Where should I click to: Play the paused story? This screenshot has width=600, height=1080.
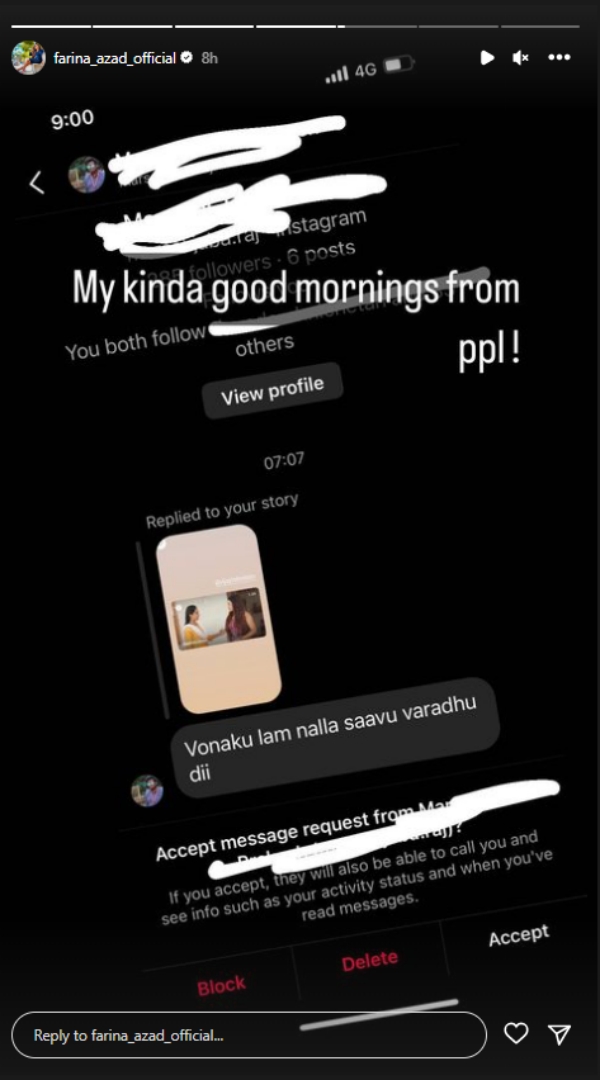487,58
